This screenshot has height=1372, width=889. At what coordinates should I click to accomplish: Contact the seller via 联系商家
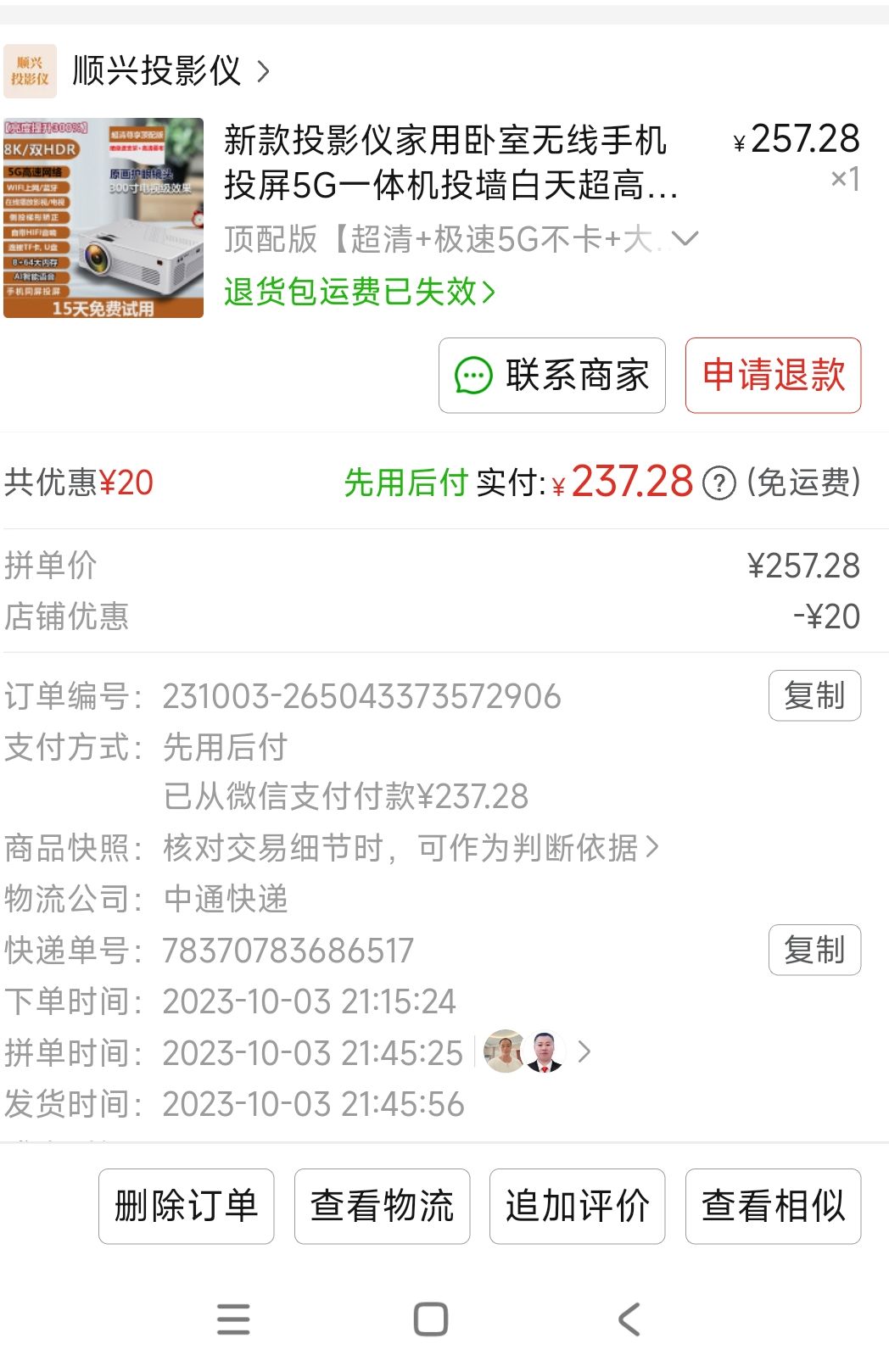tap(552, 376)
